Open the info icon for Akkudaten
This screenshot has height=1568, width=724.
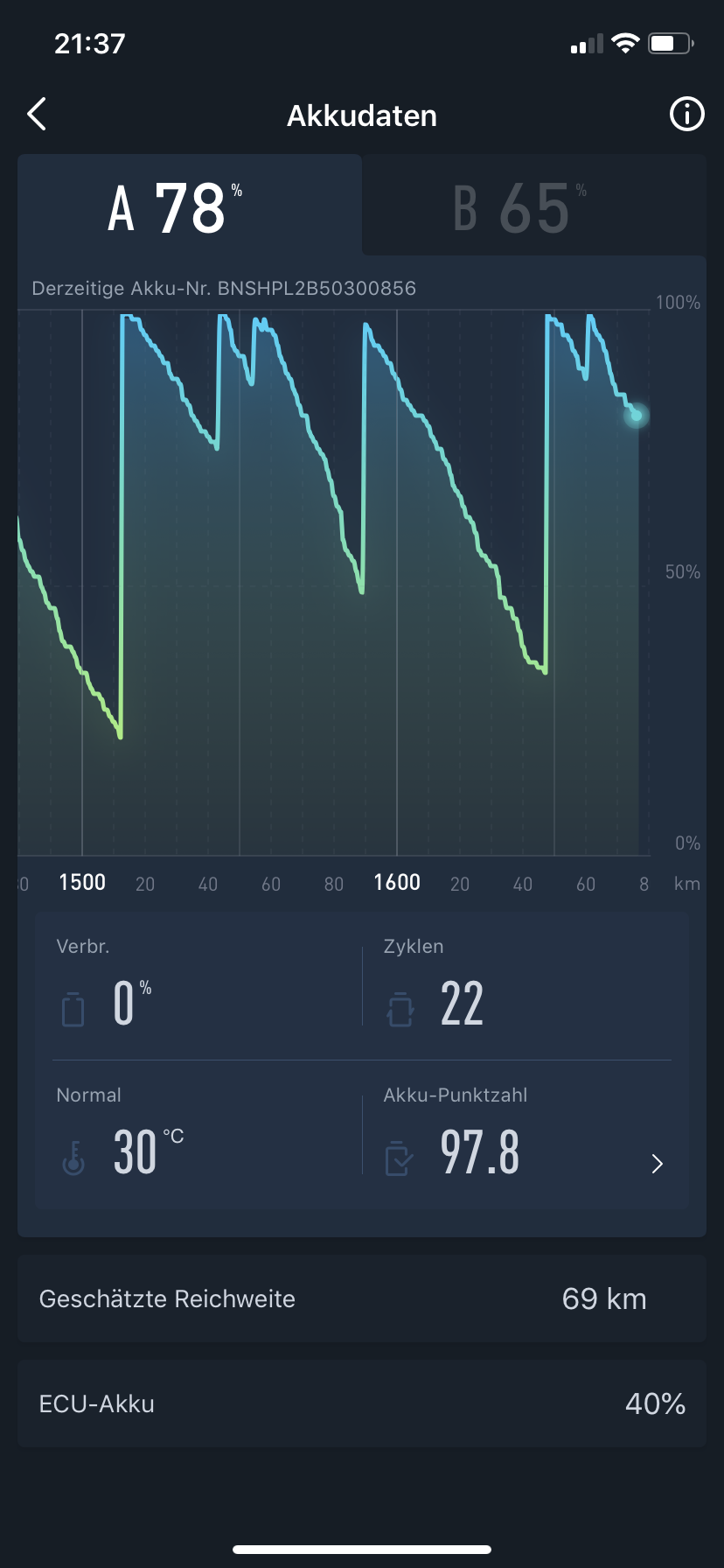[686, 115]
